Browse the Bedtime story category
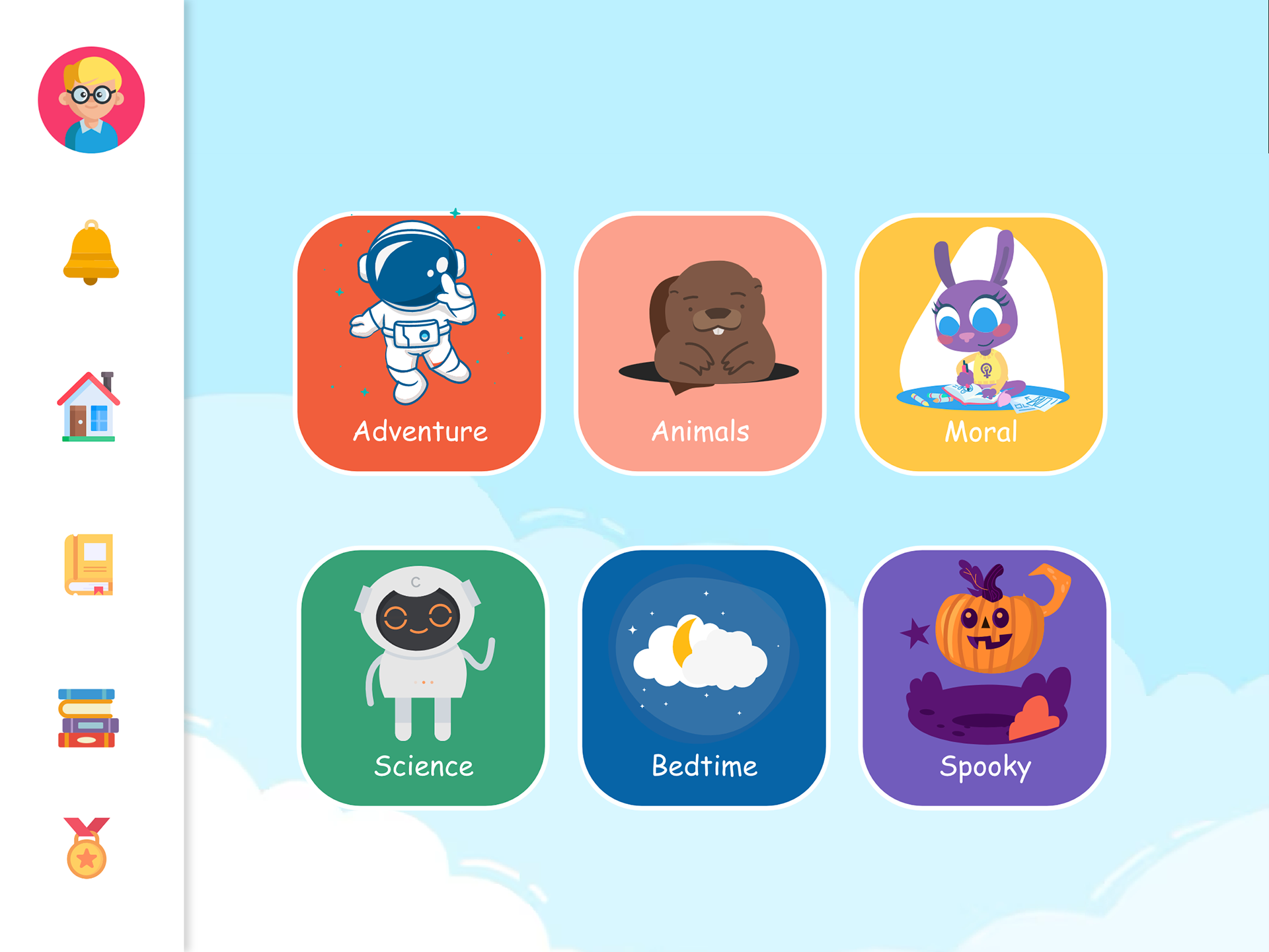Screen dimensions: 1269x952 (704, 678)
